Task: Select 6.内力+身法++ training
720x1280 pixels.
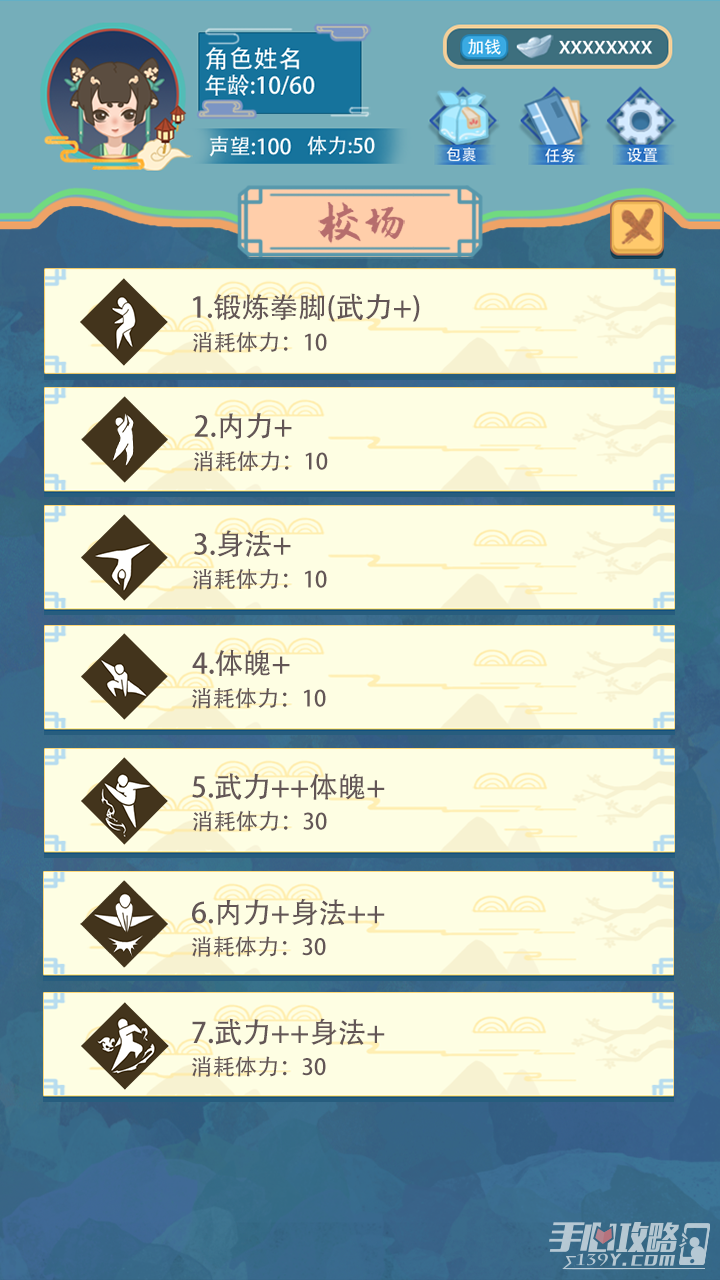Action: (359, 923)
